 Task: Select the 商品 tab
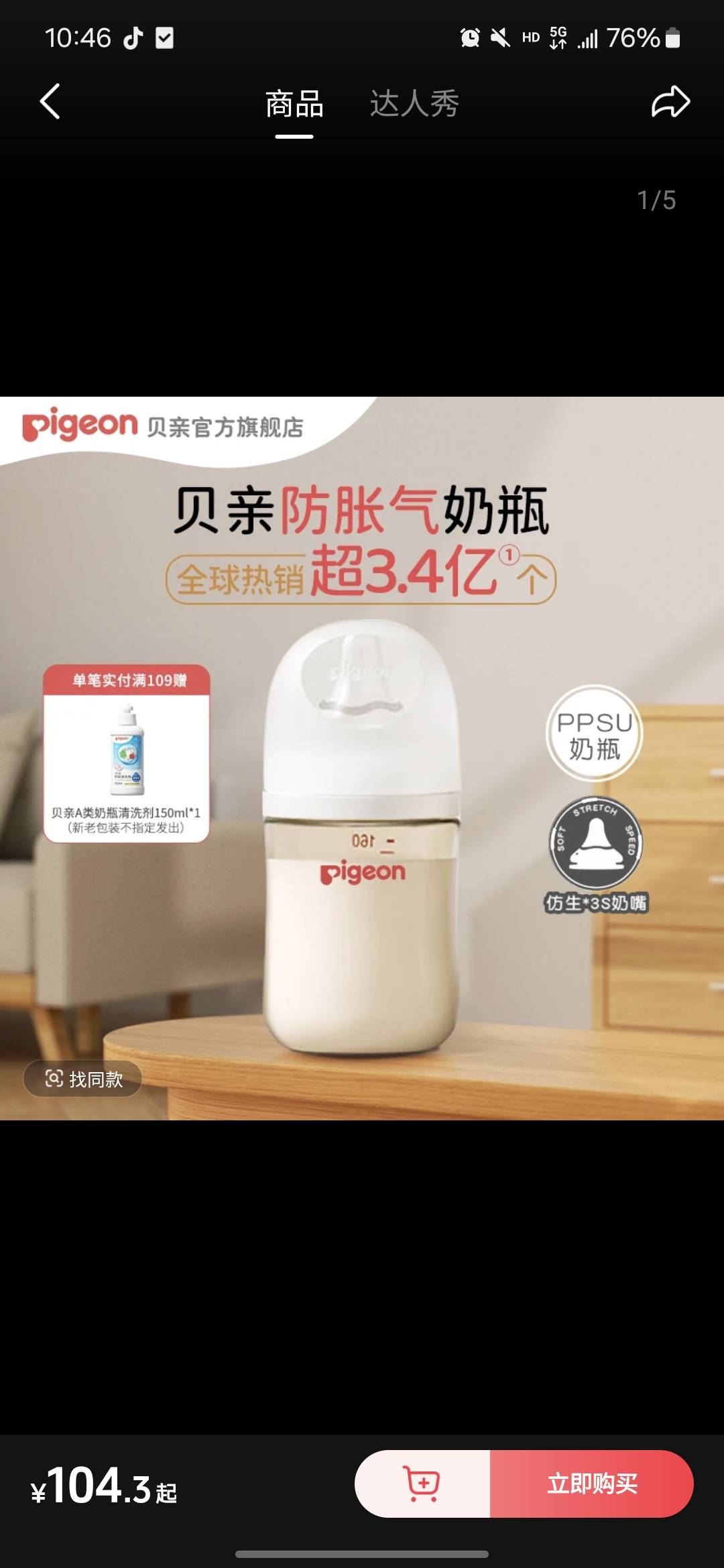(294, 105)
